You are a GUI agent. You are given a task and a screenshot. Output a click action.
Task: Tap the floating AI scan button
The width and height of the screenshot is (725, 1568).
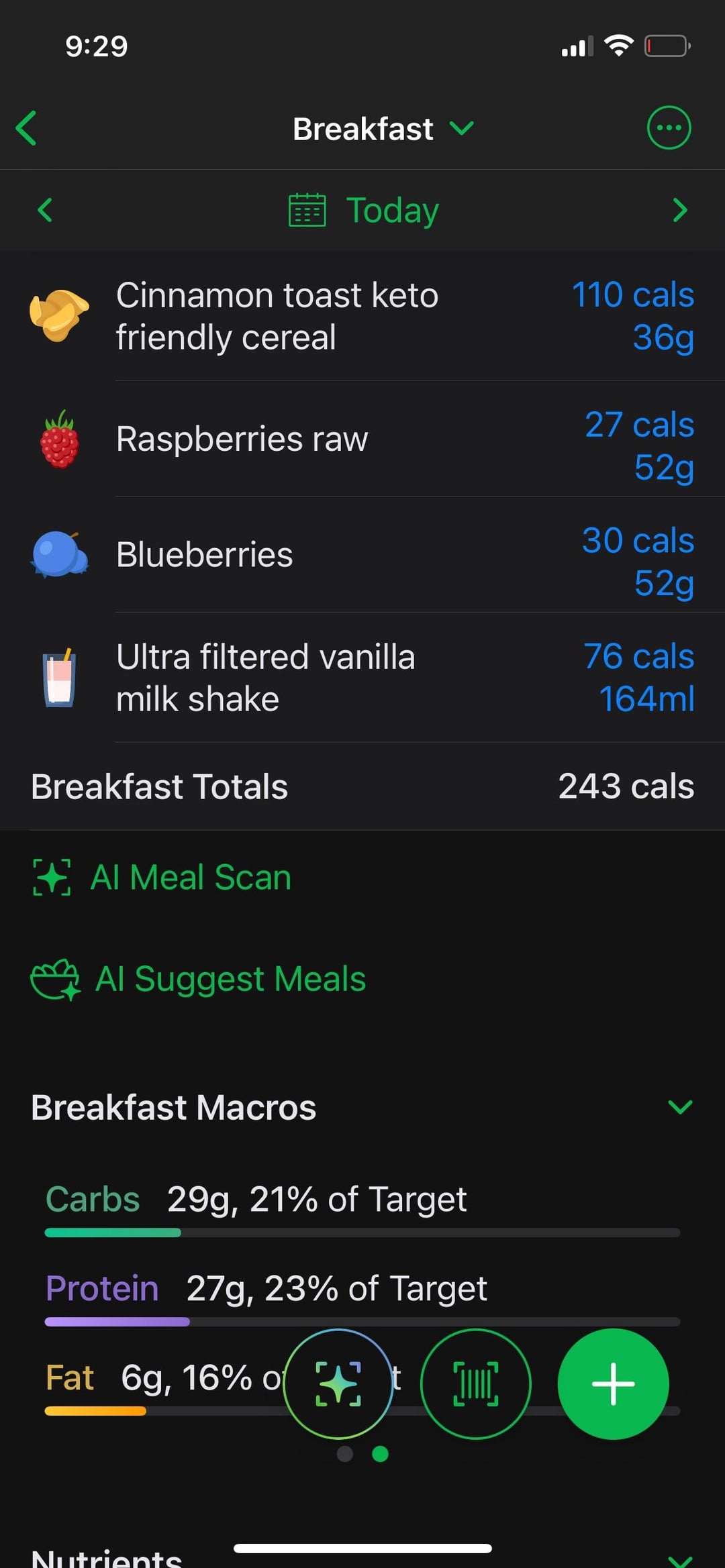click(x=338, y=1383)
